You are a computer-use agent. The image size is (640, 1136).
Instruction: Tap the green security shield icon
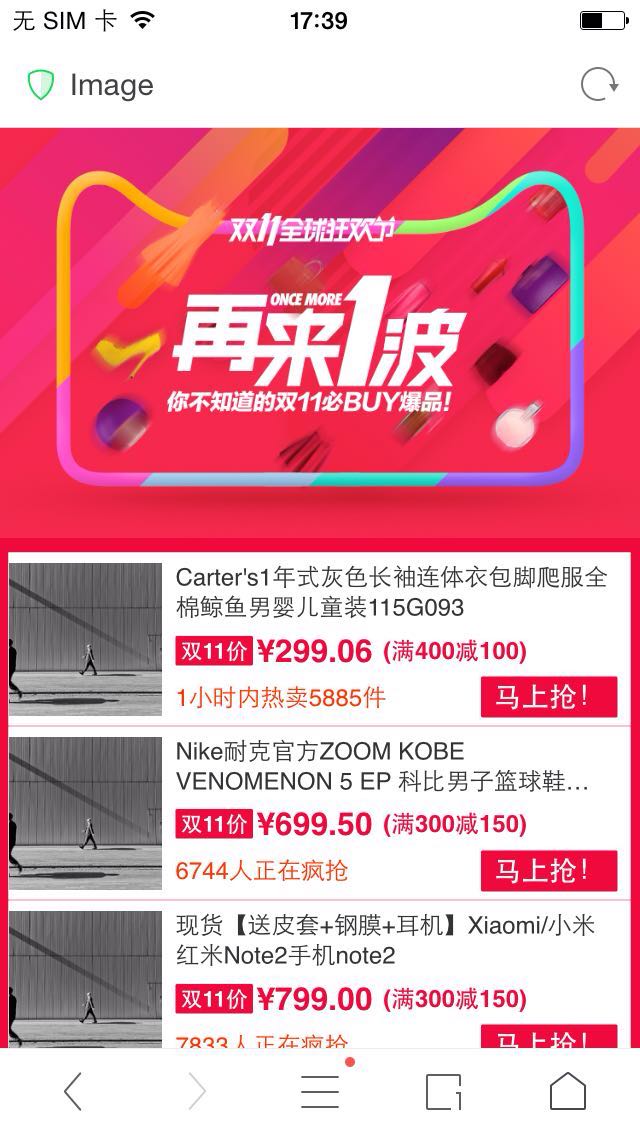point(40,85)
